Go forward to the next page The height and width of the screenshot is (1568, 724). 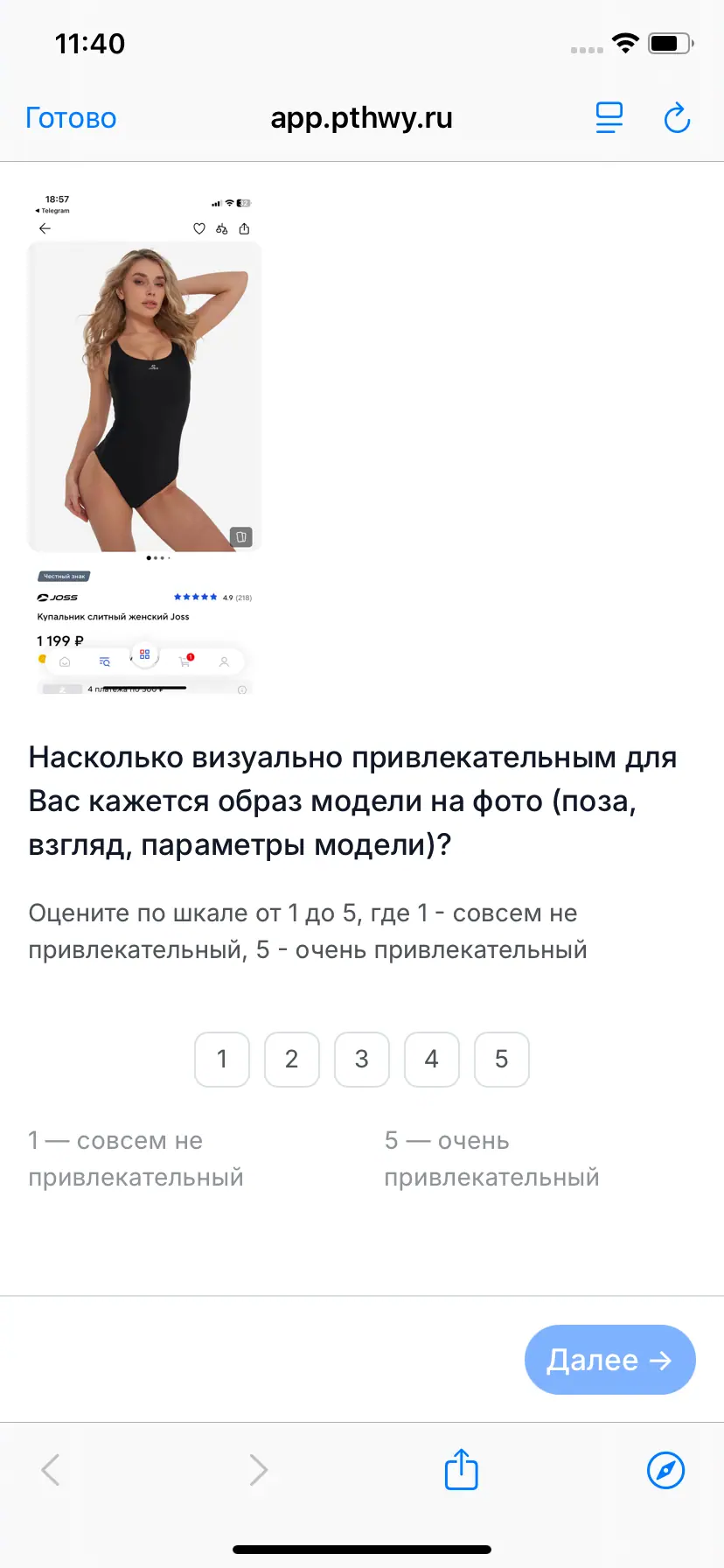pyautogui.click(x=258, y=1470)
